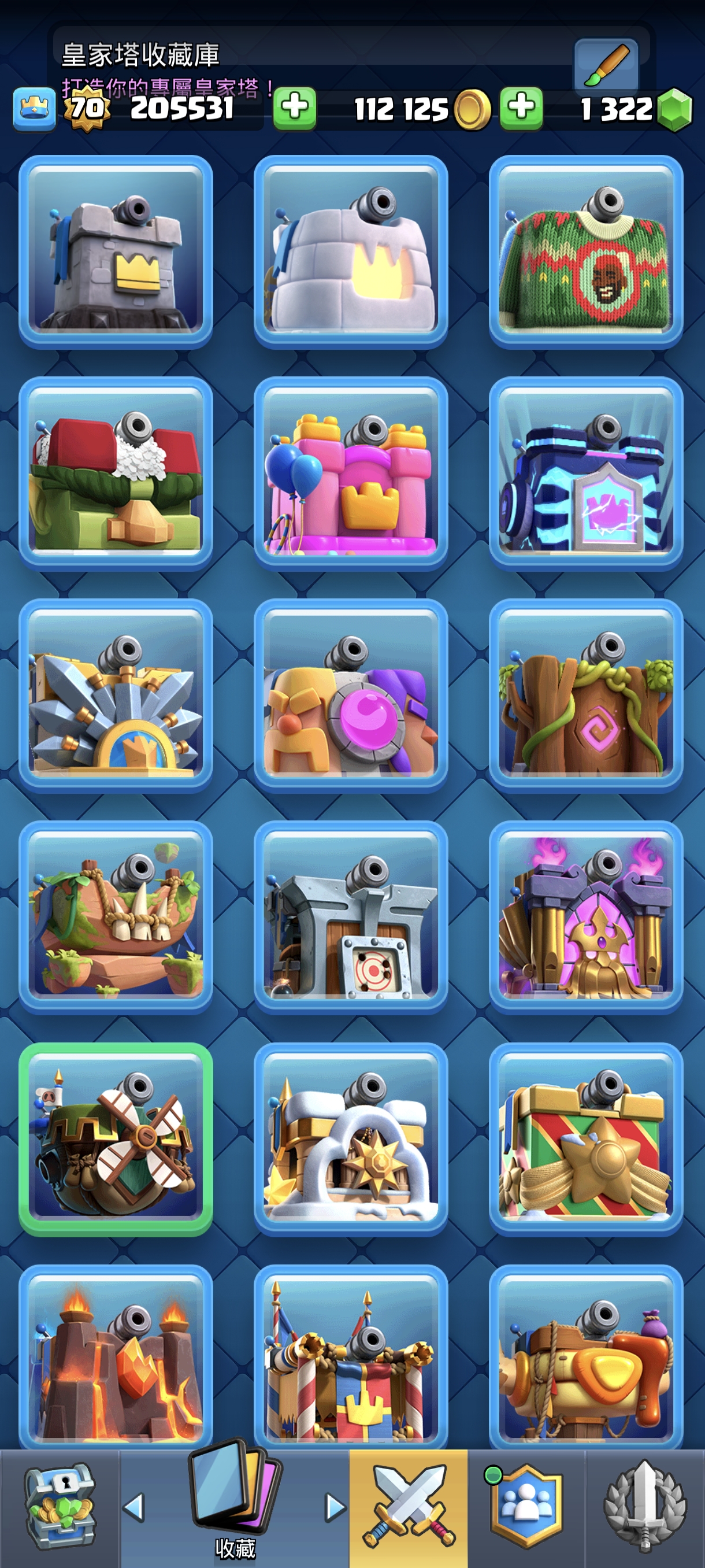Add more gold coins with plus button
Screen dimensions: 705x1568
point(521,108)
